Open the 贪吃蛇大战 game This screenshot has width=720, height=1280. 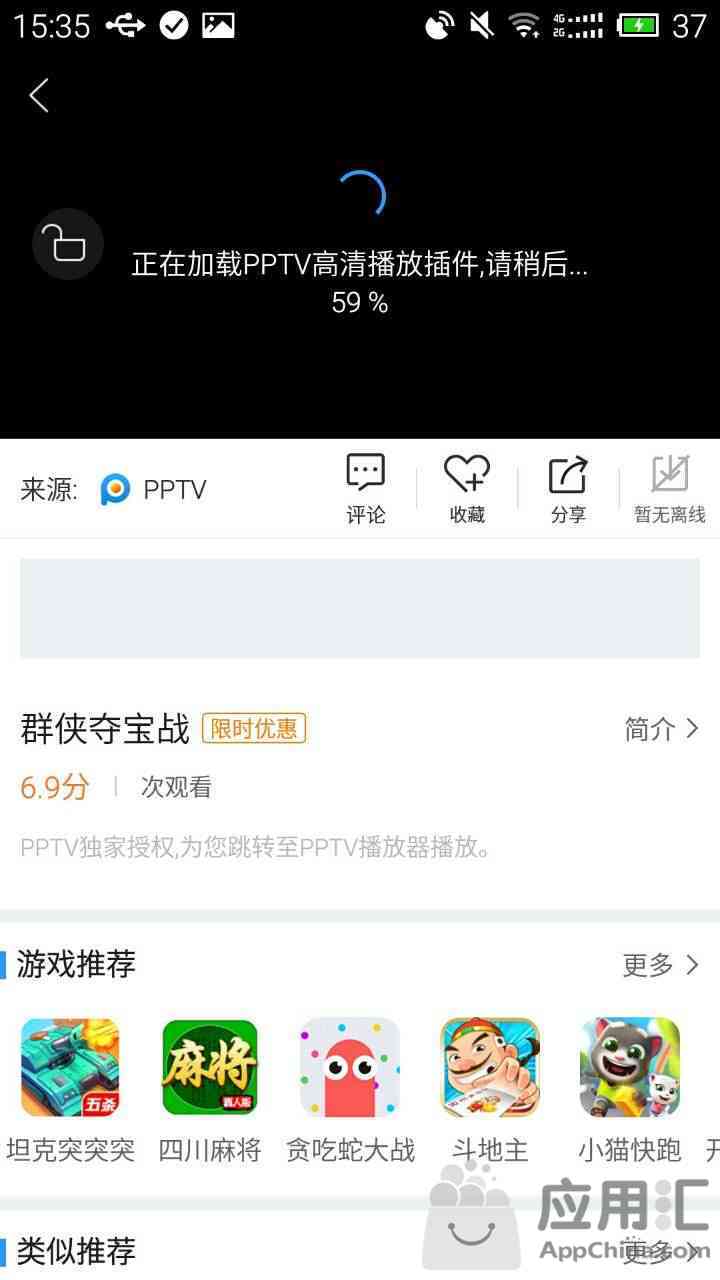(x=350, y=1090)
